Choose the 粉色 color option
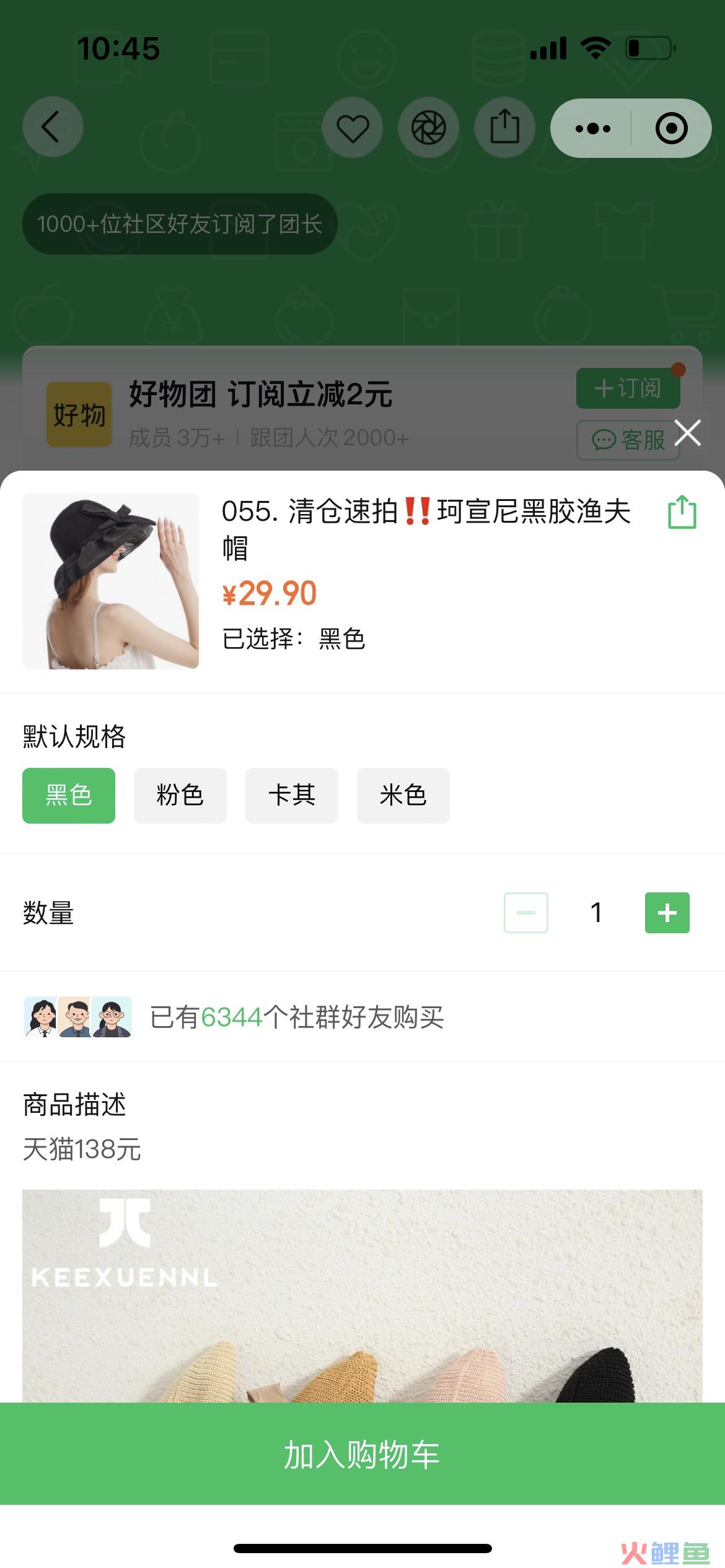The height and width of the screenshot is (1568, 725). pos(180,795)
